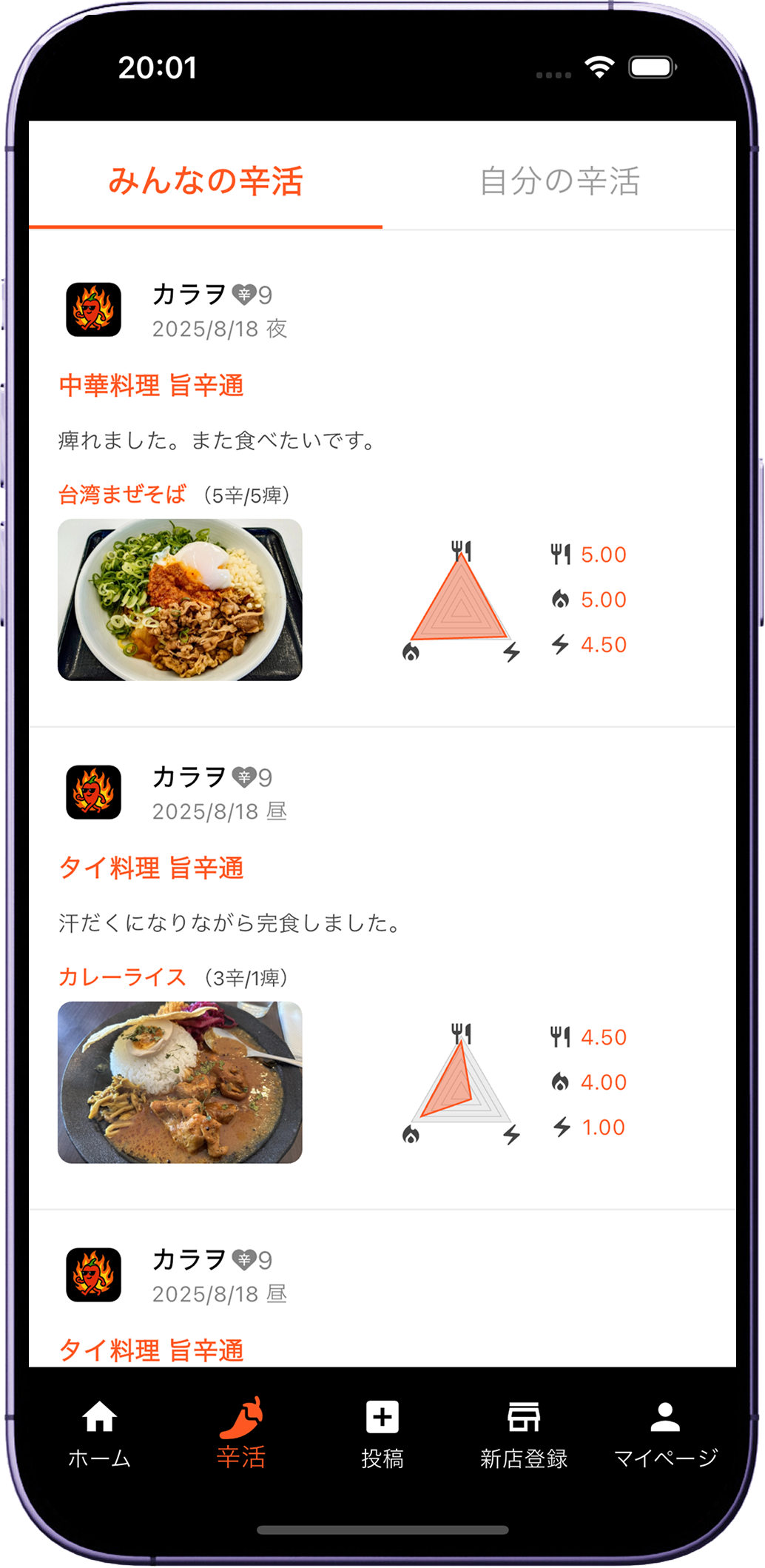Open 中華料理 旨辛通 restaurant link
The width and height of the screenshot is (765, 1568).
click(x=152, y=386)
